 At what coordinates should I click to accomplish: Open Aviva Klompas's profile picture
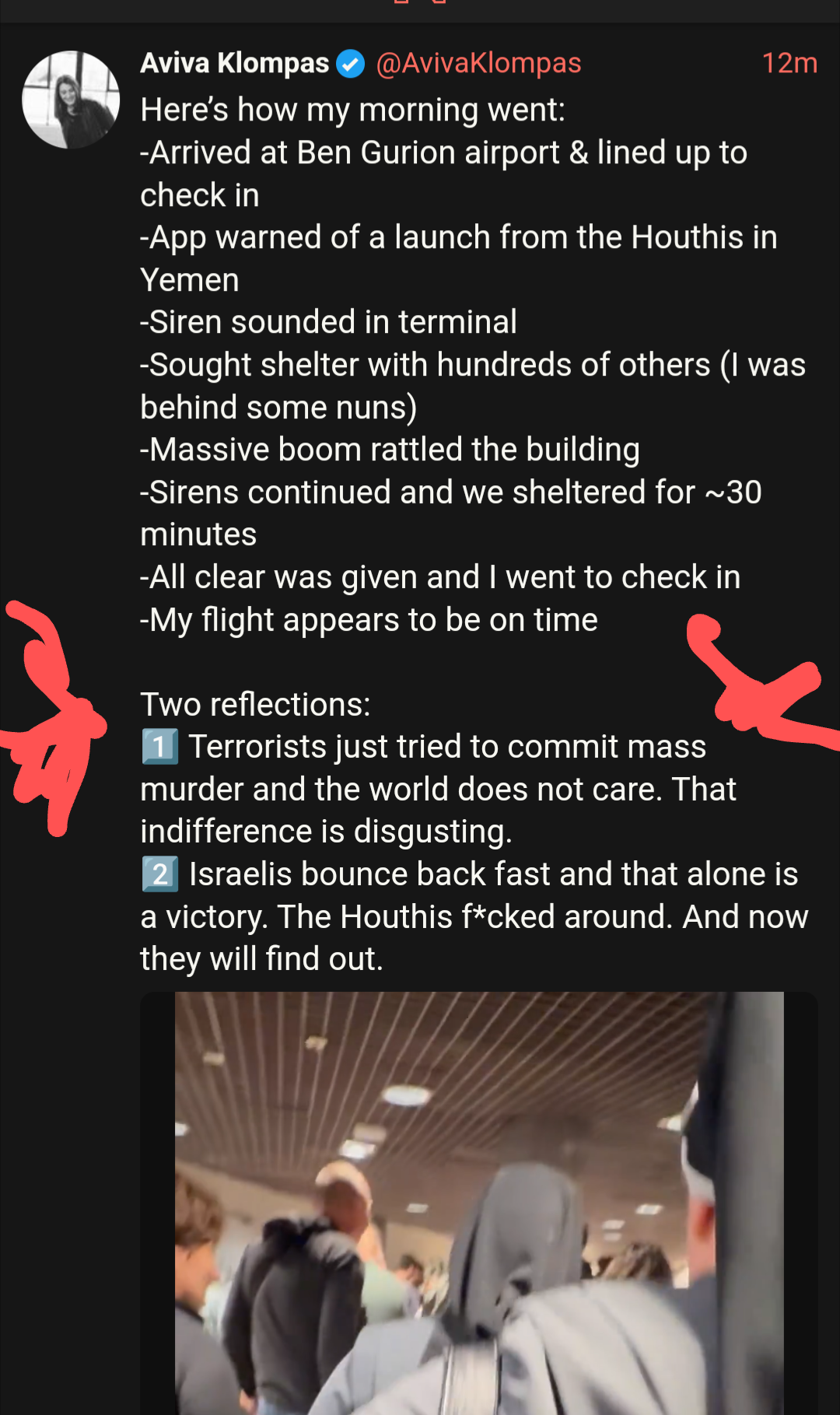tap(71, 100)
